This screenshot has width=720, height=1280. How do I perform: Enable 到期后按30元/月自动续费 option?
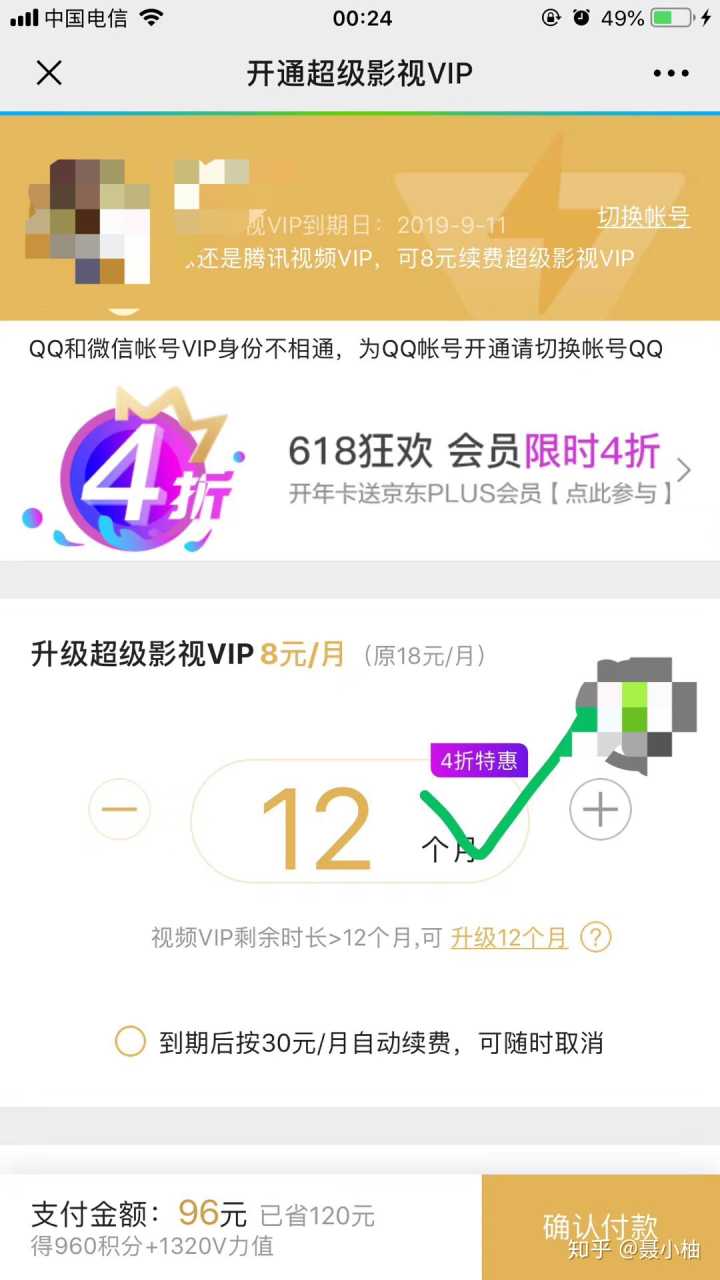(131, 1042)
